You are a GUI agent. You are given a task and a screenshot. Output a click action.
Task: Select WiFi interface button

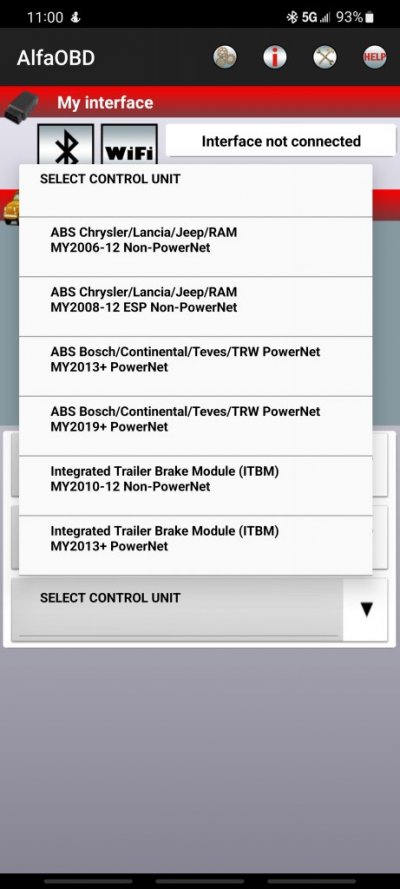click(x=129, y=144)
